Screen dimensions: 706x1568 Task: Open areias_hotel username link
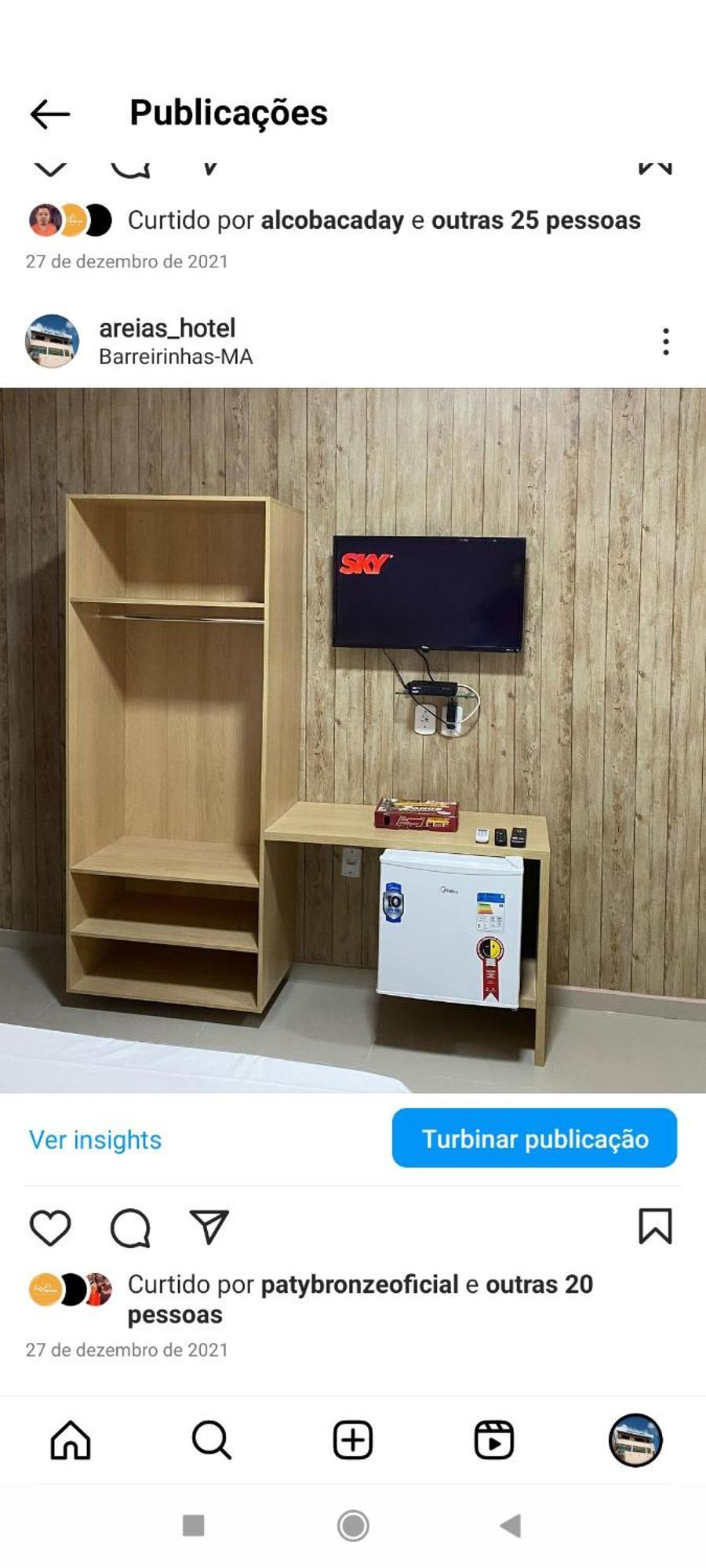coord(167,328)
